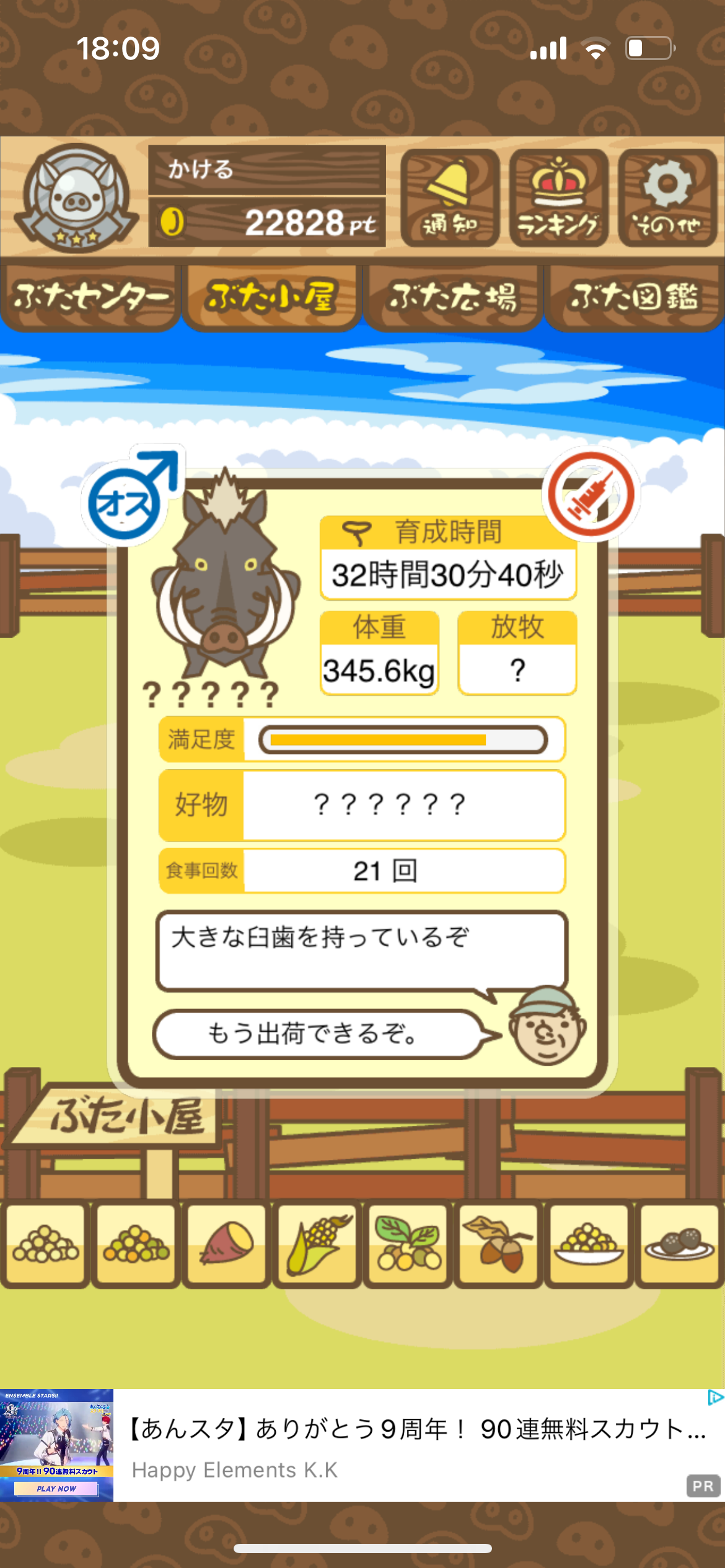
Task: Switch to the ぶた広場 tab
Action: pyautogui.click(x=453, y=297)
